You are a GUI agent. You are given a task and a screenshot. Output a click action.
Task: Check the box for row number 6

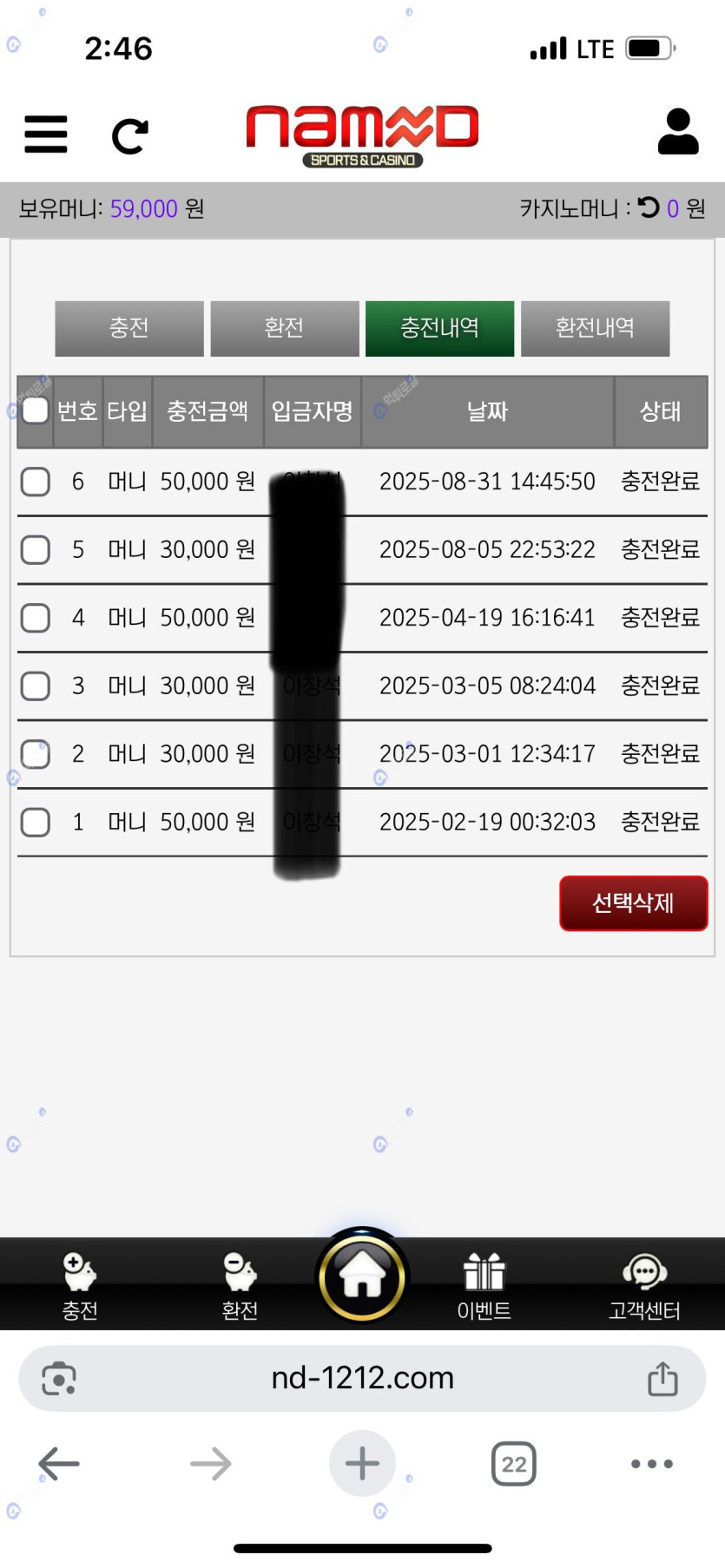coord(36,482)
